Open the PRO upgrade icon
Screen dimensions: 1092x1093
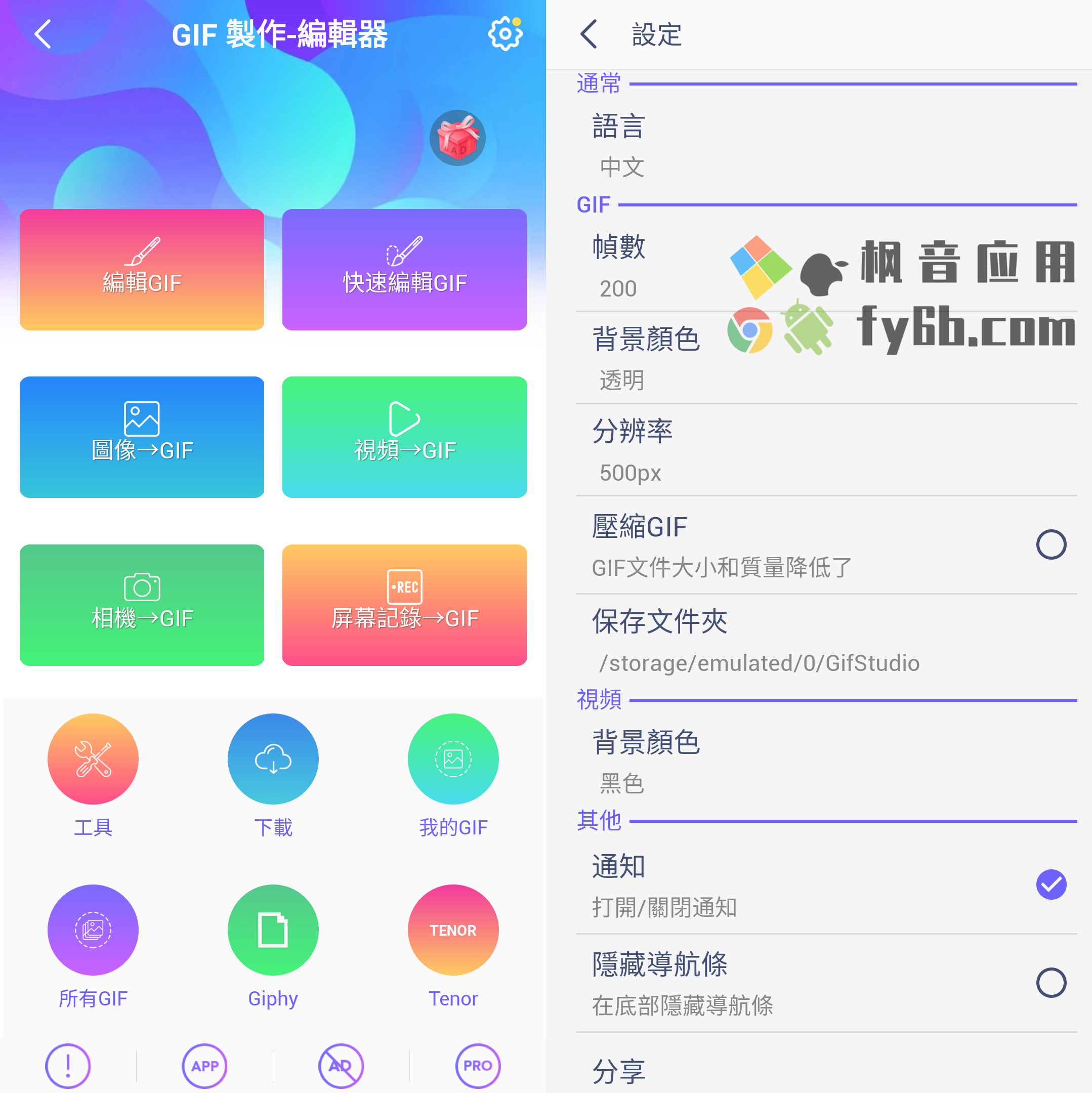click(x=478, y=1065)
